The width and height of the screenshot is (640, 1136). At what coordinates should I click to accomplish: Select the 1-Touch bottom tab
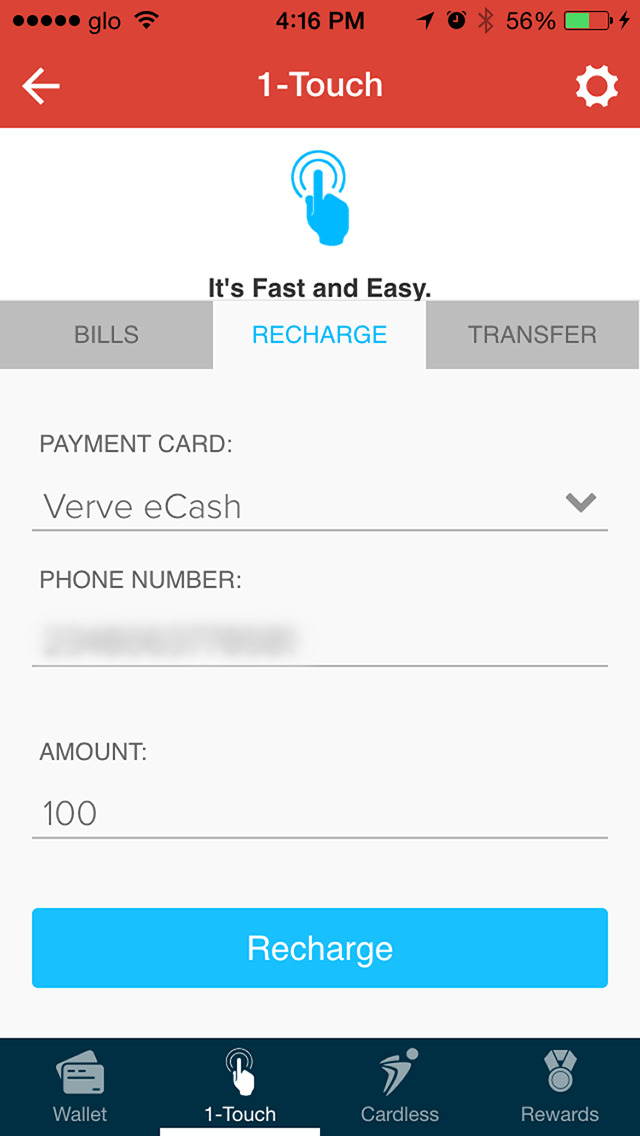coord(240,1087)
